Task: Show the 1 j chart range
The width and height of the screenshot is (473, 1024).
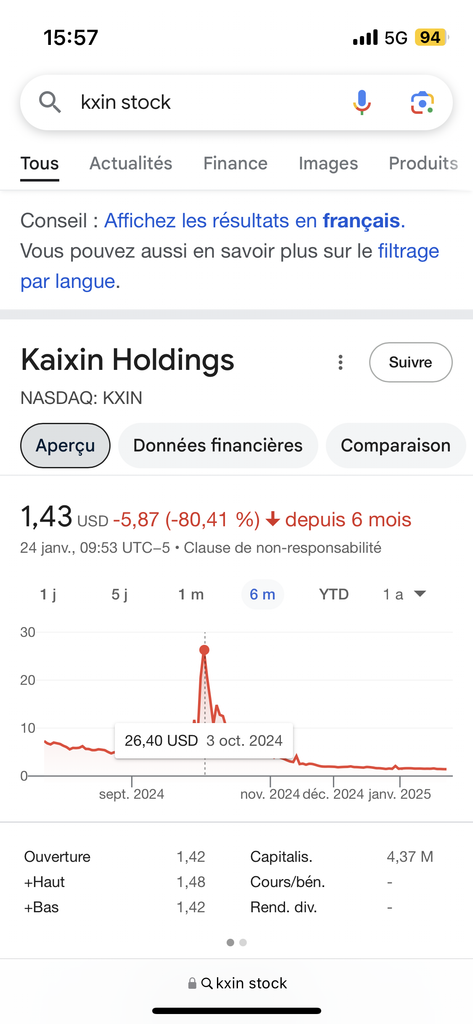Action: [48, 594]
